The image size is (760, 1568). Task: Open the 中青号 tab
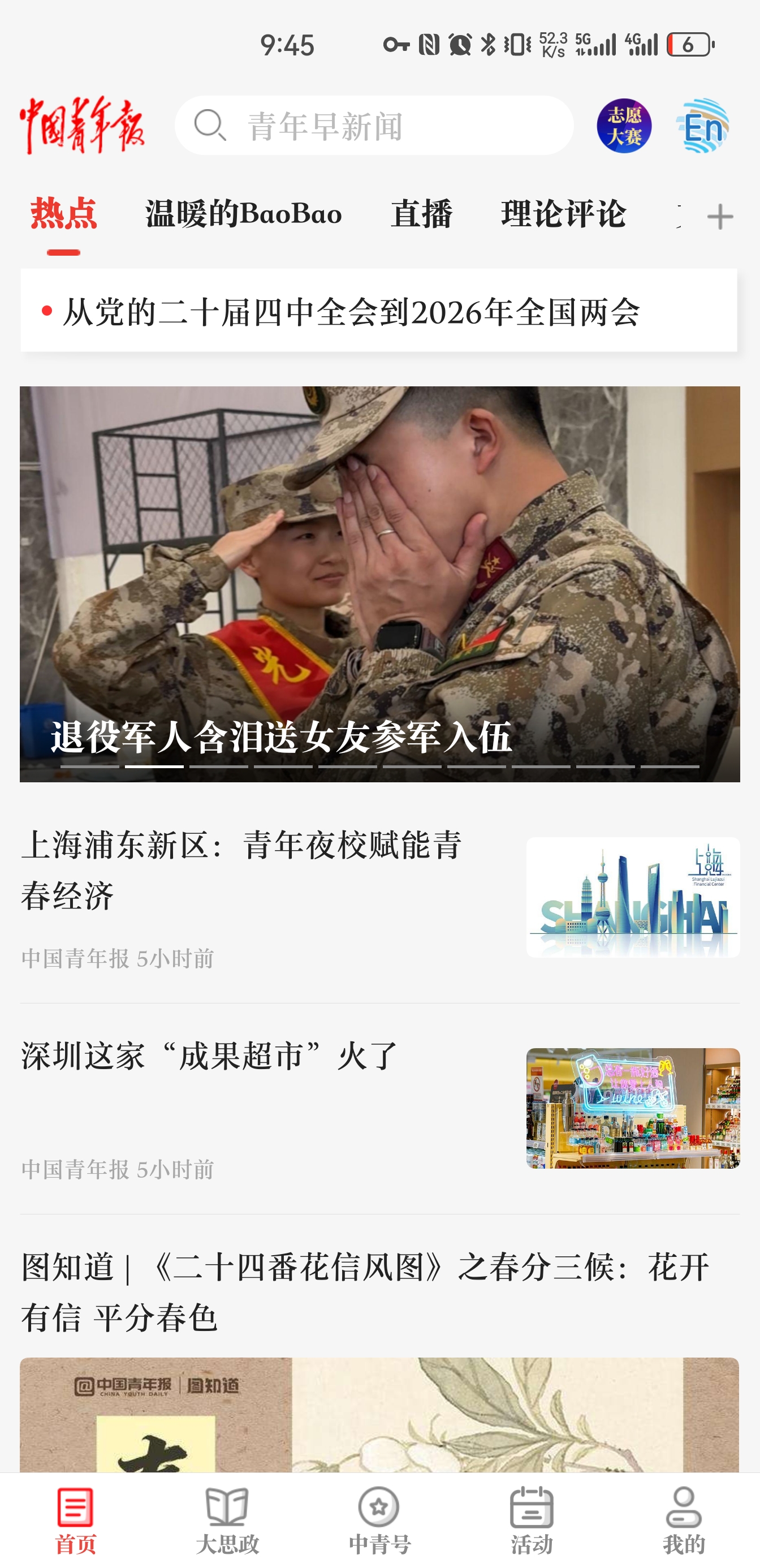[x=379, y=1520]
